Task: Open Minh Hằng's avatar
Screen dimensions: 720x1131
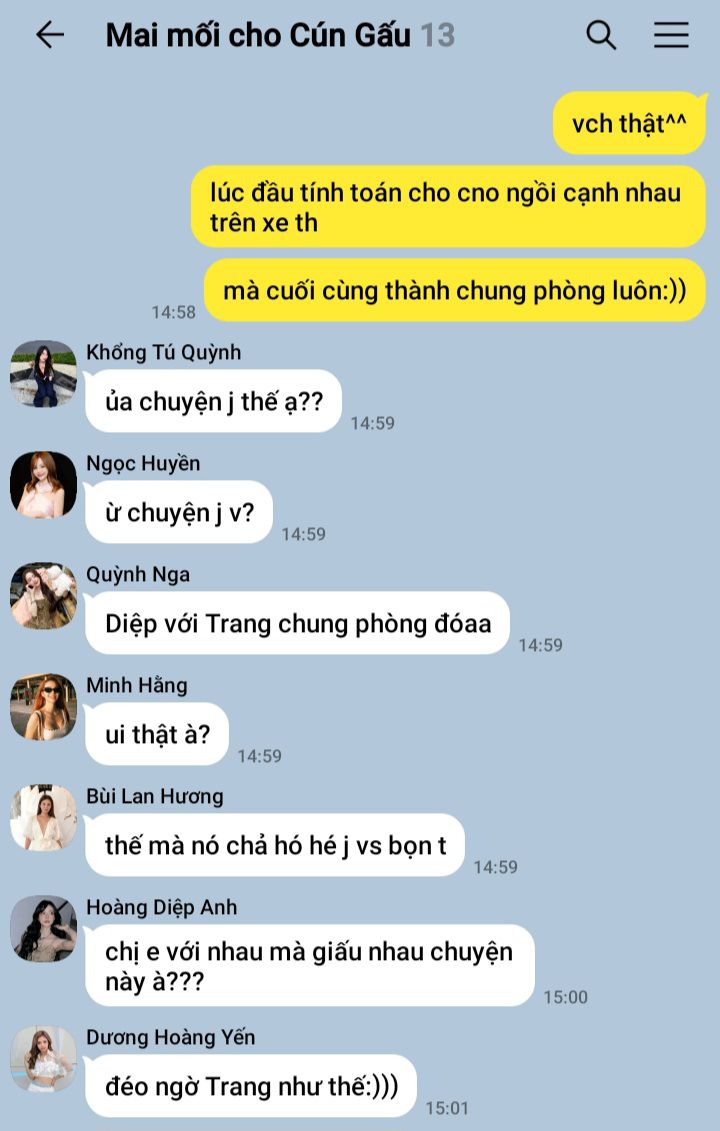Action: [43, 708]
